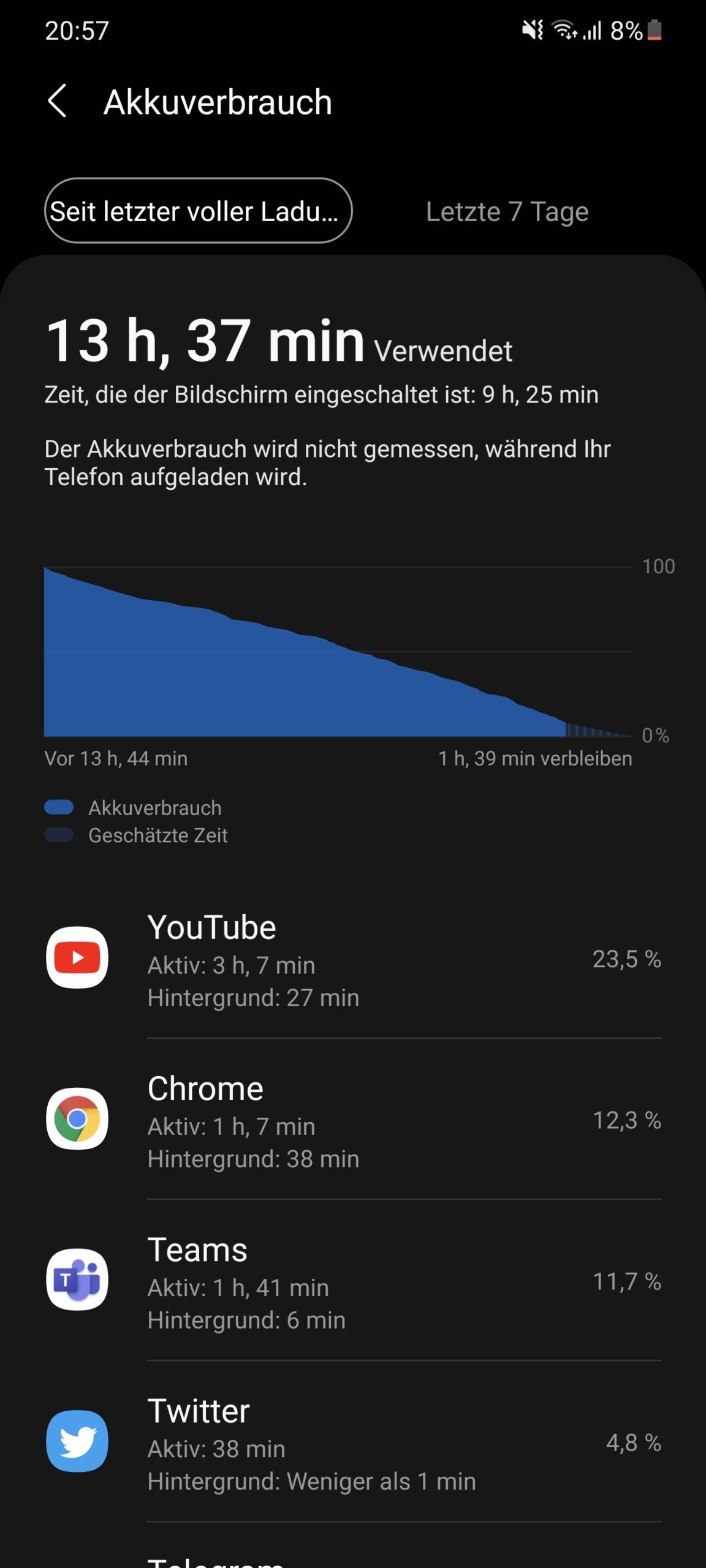
Task: Switch to the Letzte 7 Tage tab
Action: (507, 211)
